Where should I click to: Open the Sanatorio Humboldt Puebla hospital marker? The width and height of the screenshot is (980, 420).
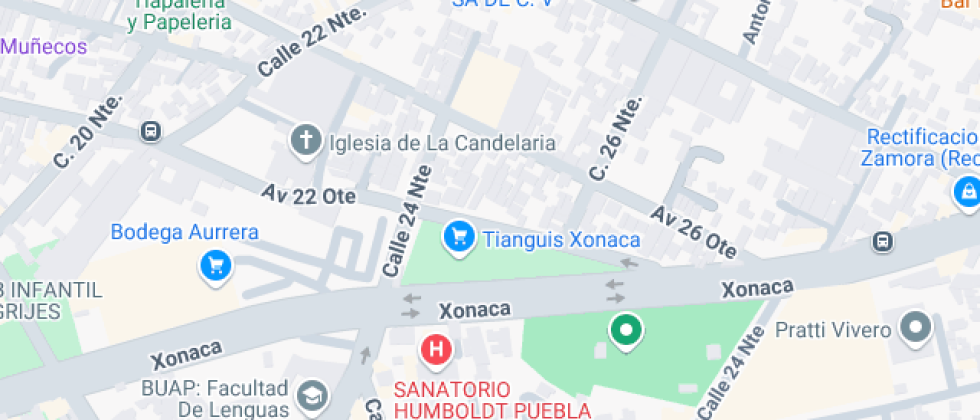(436, 350)
